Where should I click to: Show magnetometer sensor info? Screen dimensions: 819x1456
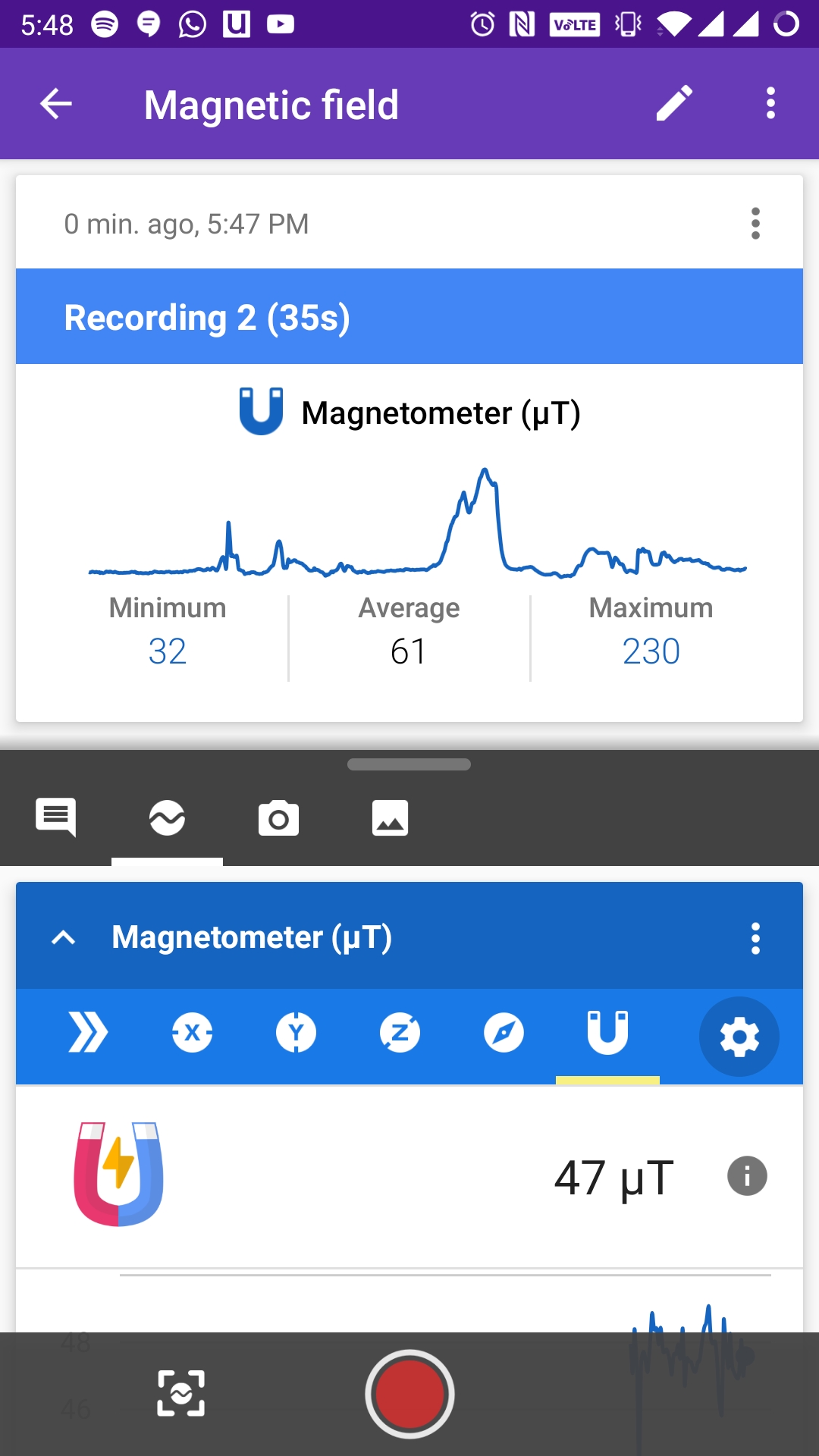pos(747,1176)
